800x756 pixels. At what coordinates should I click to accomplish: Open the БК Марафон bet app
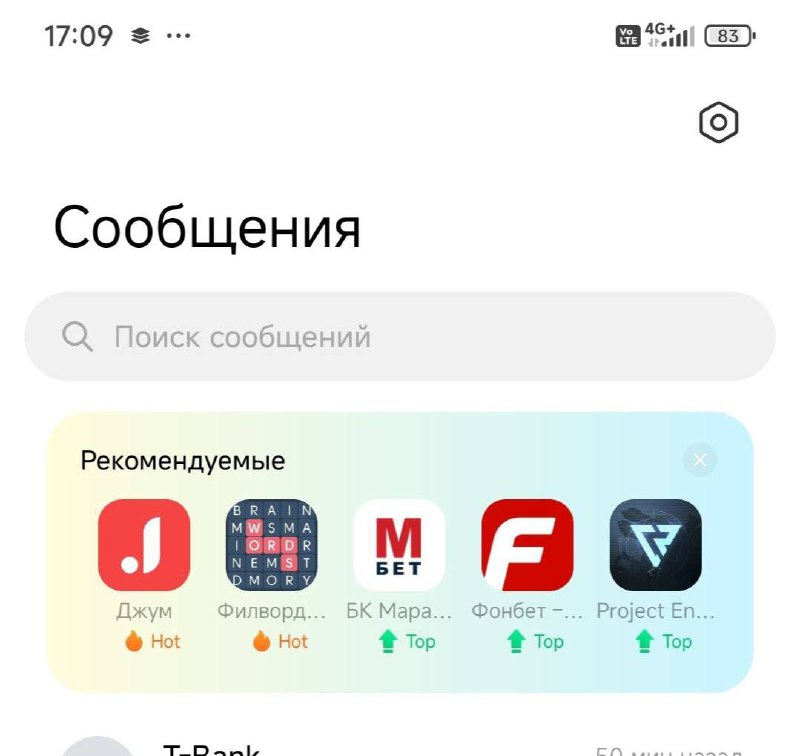click(x=399, y=545)
